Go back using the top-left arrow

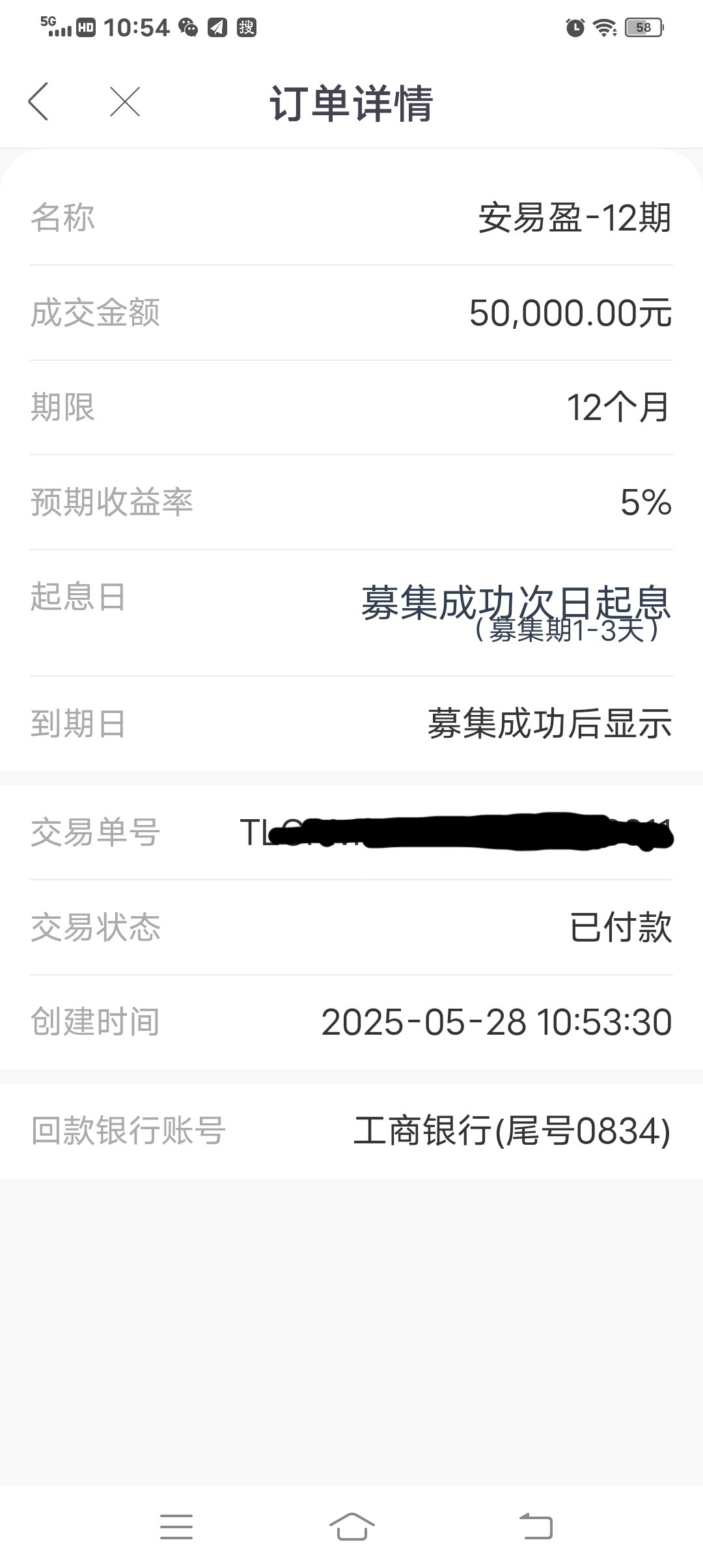[38, 102]
